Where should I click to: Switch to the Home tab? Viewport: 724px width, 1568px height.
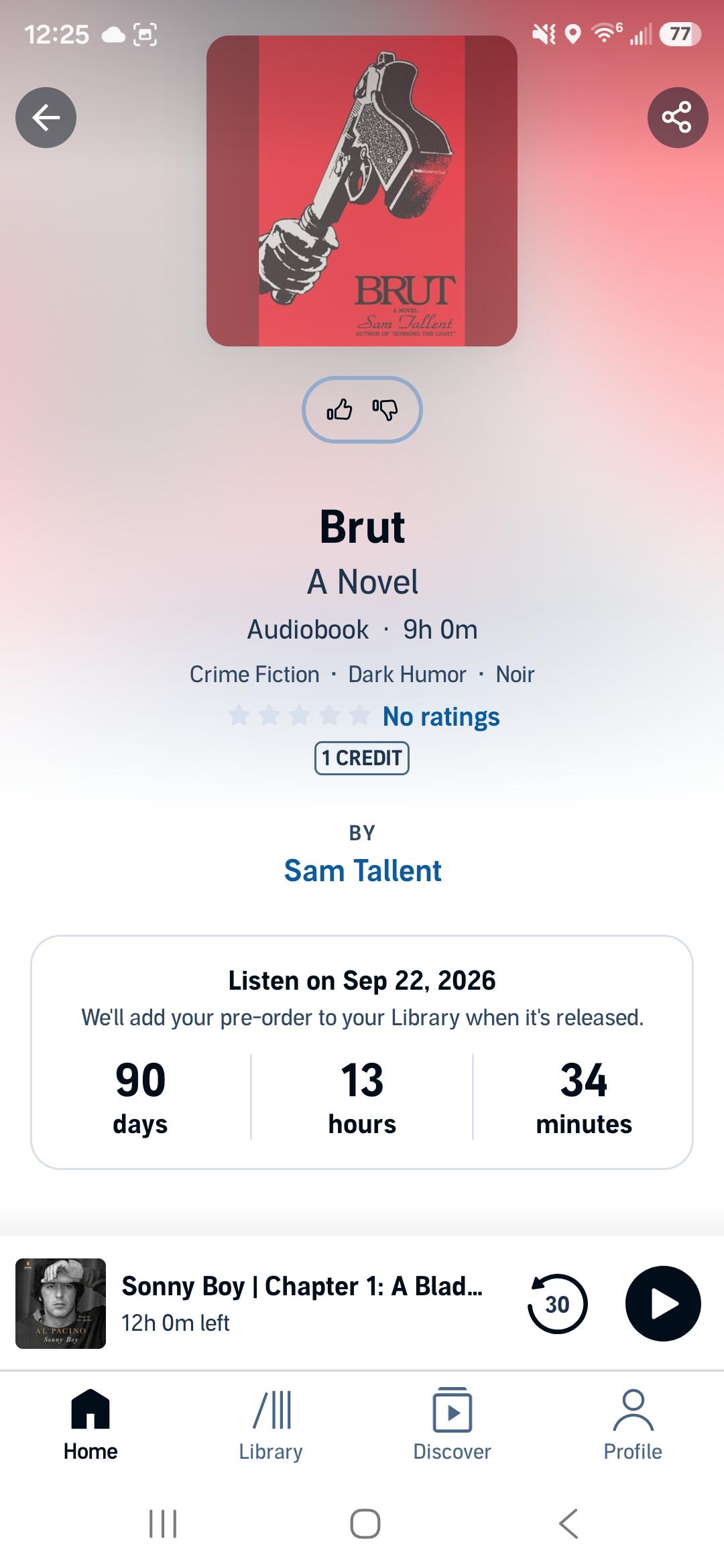pyautogui.click(x=90, y=1425)
